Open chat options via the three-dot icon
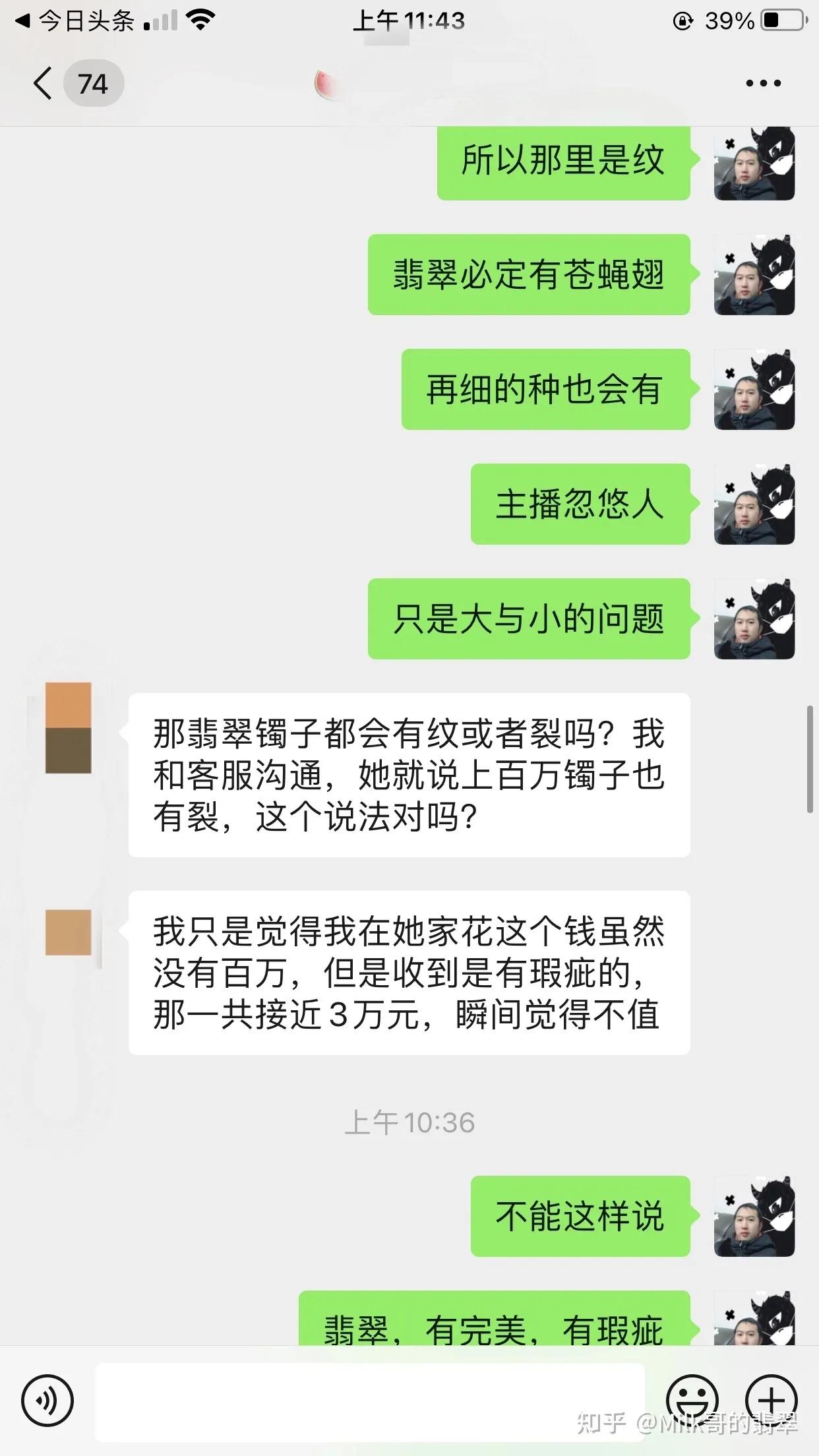Screen dimensions: 819x1456 pos(763,83)
